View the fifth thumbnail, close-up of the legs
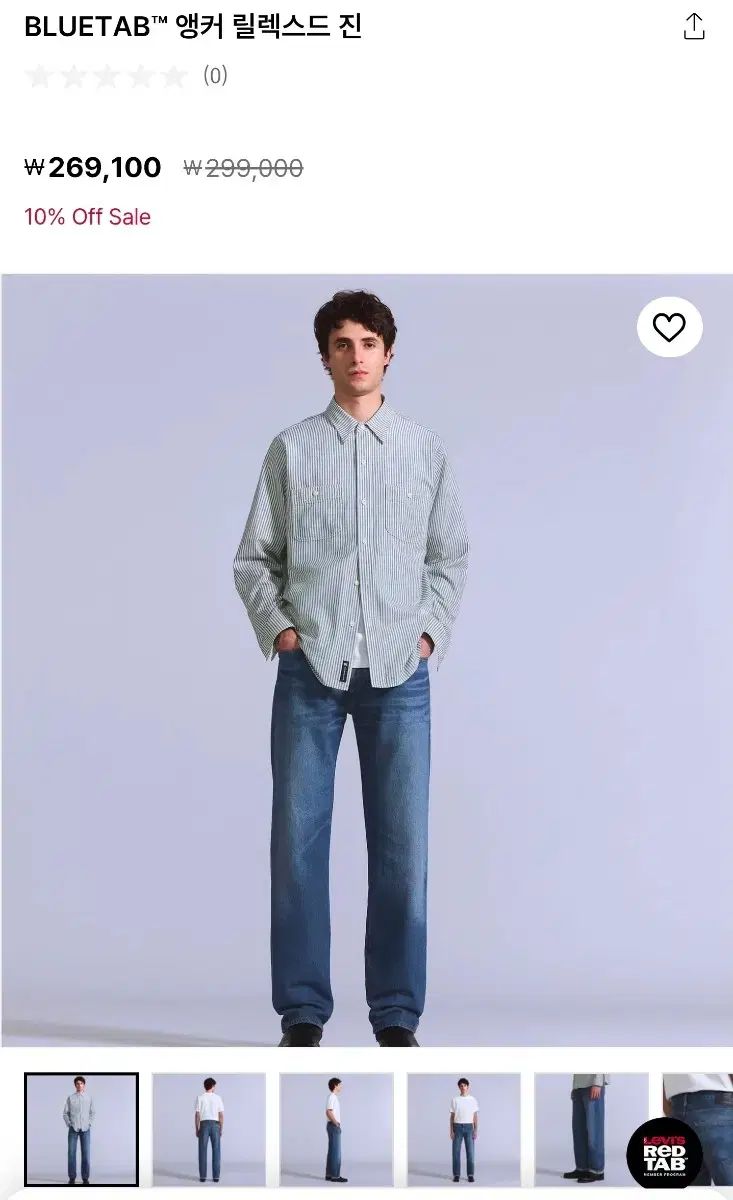This screenshot has height=1200, width=733. 591,1129
